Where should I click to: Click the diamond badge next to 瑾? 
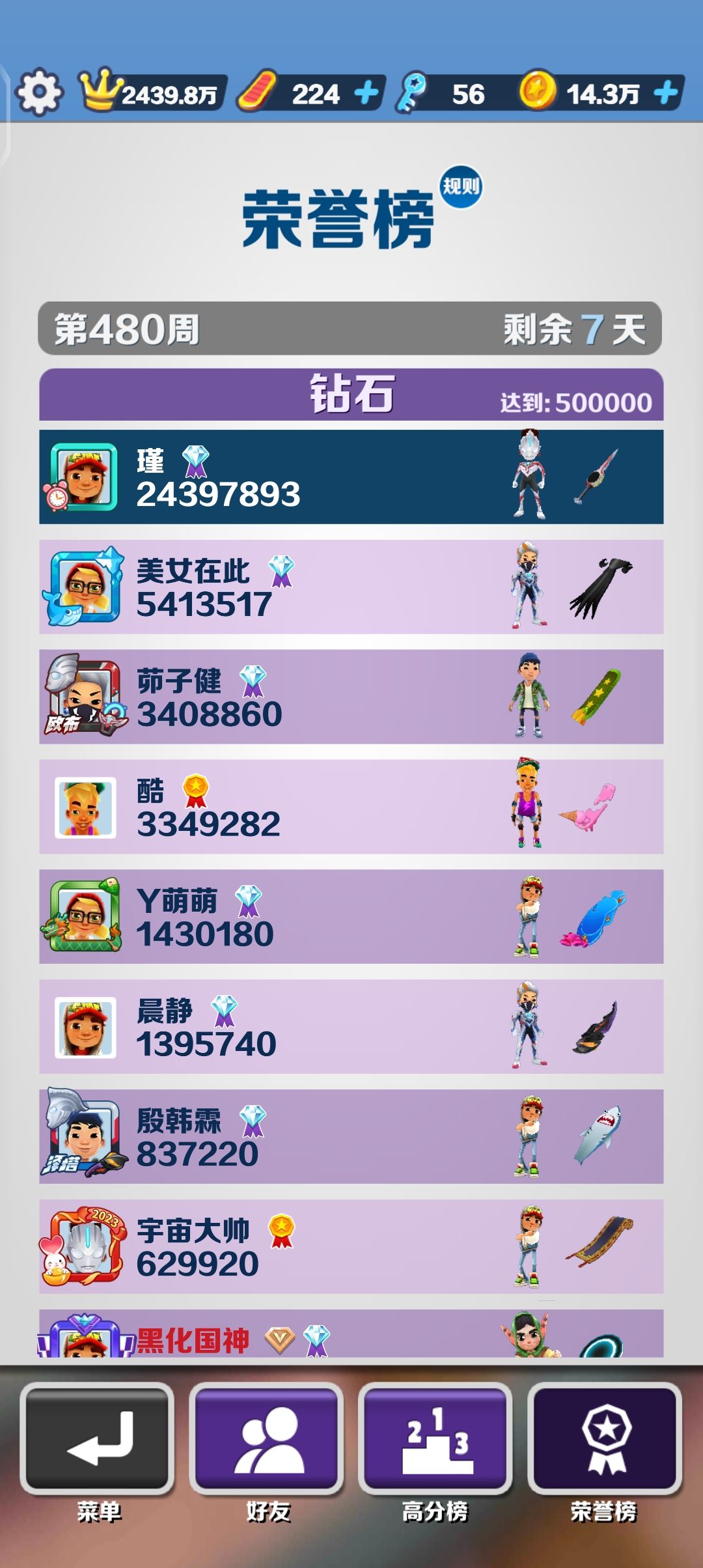(197, 460)
